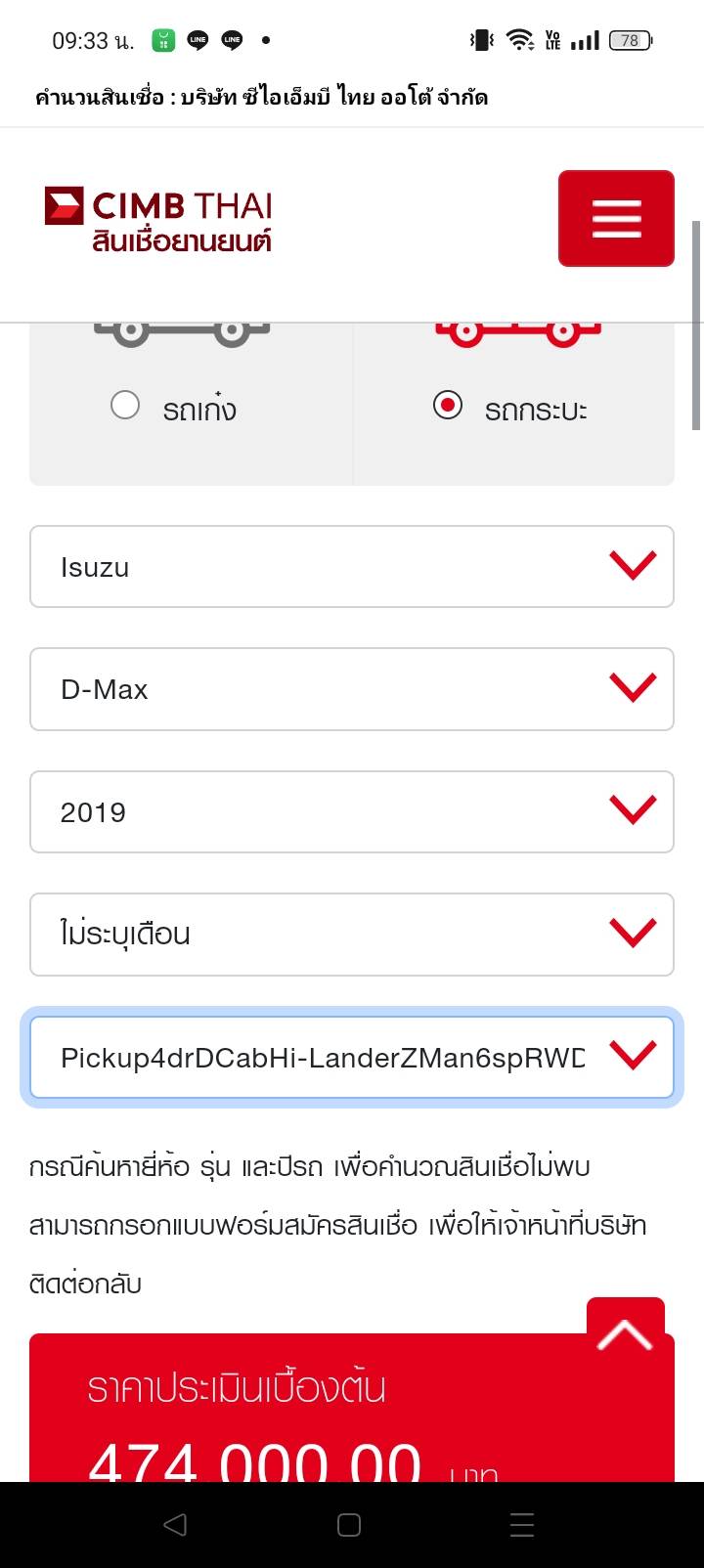Open the Isuzu brand dropdown
Image resolution: width=704 pixels, height=1568 pixels.
(x=352, y=566)
